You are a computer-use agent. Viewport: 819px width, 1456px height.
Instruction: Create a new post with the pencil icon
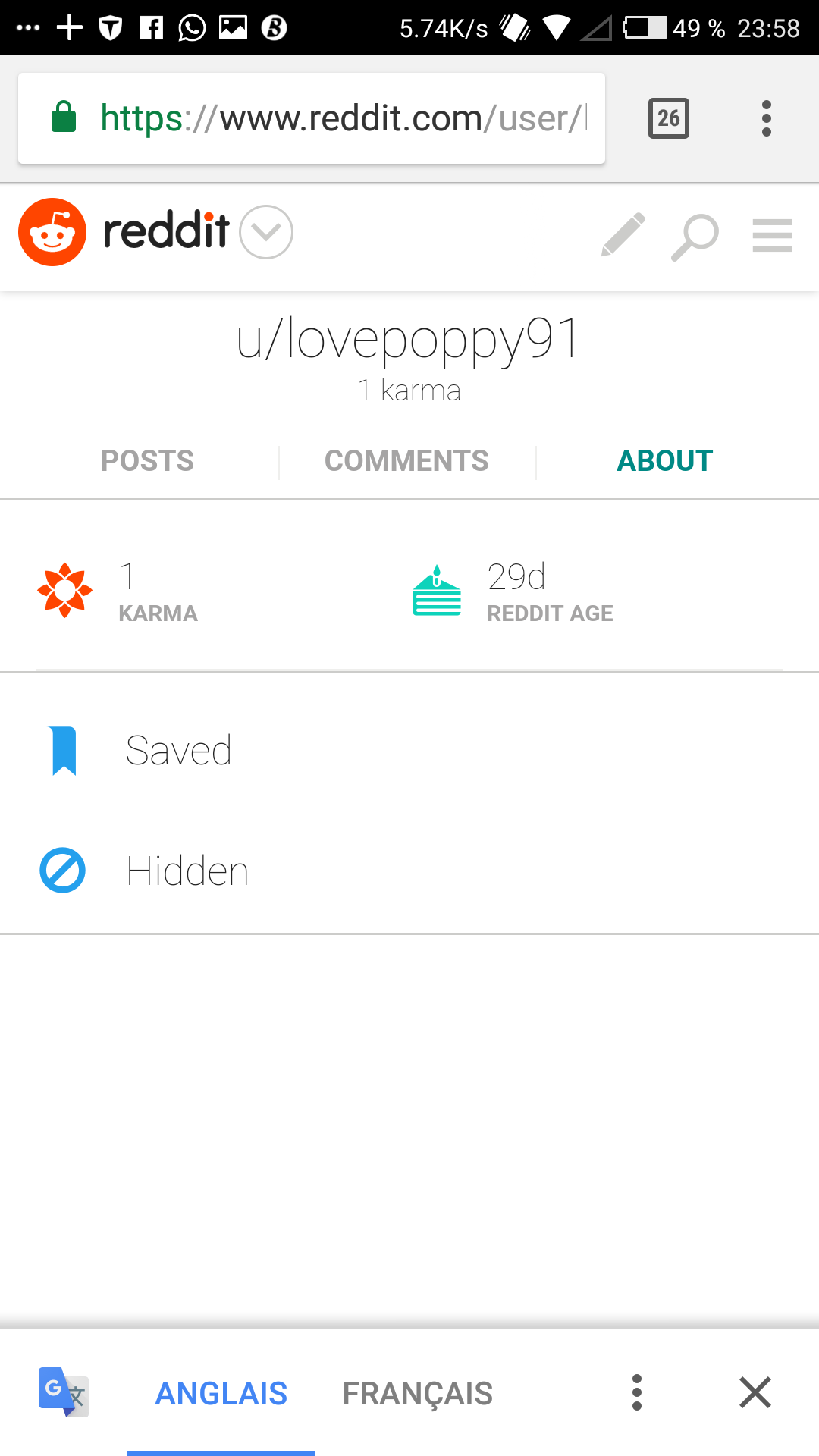[623, 234]
